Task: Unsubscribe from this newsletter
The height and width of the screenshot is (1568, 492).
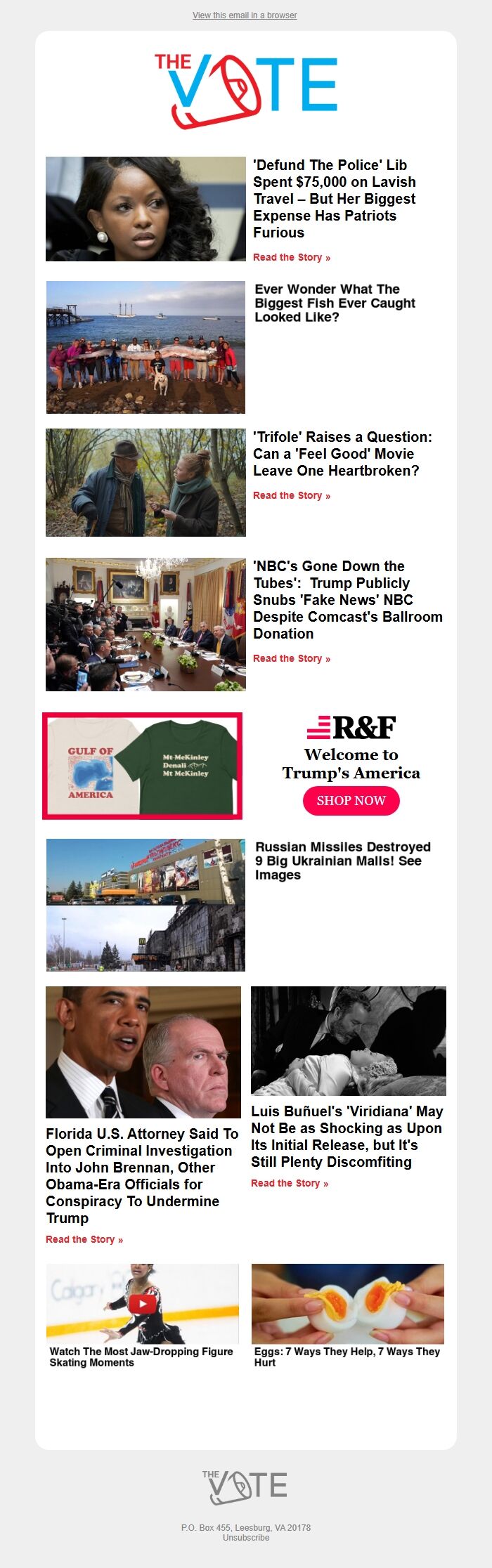Action: [x=245, y=1537]
